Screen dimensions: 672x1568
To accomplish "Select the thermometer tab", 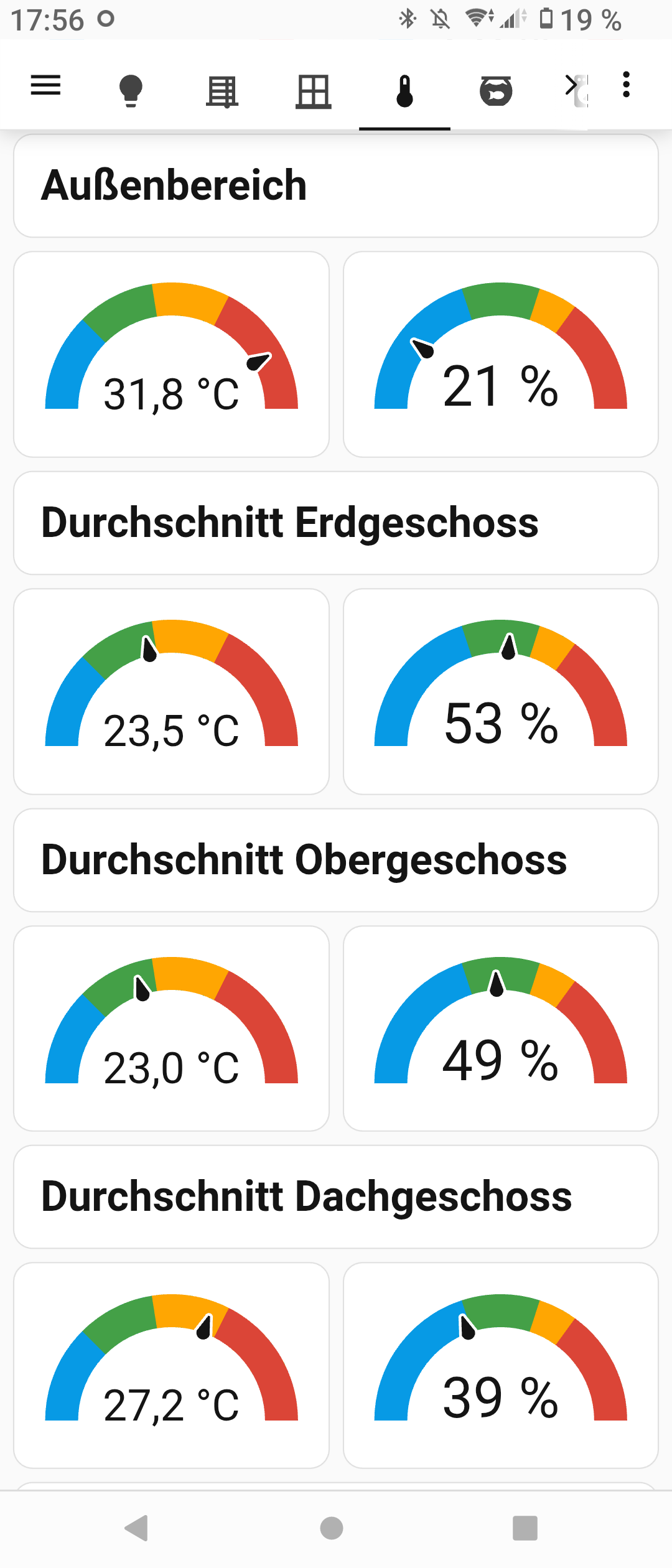I will 404,91.
